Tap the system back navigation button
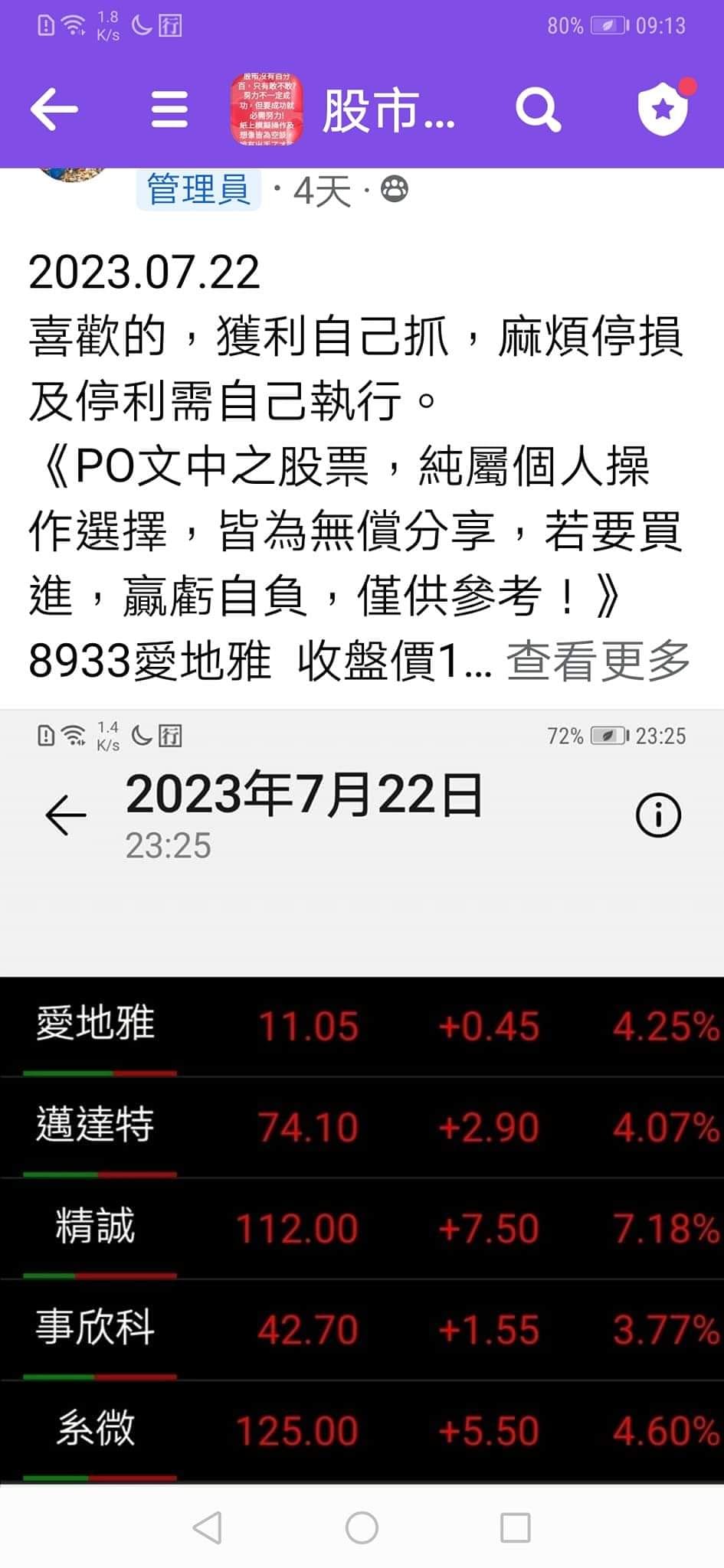This screenshot has height=1568, width=724. (x=208, y=1527)
